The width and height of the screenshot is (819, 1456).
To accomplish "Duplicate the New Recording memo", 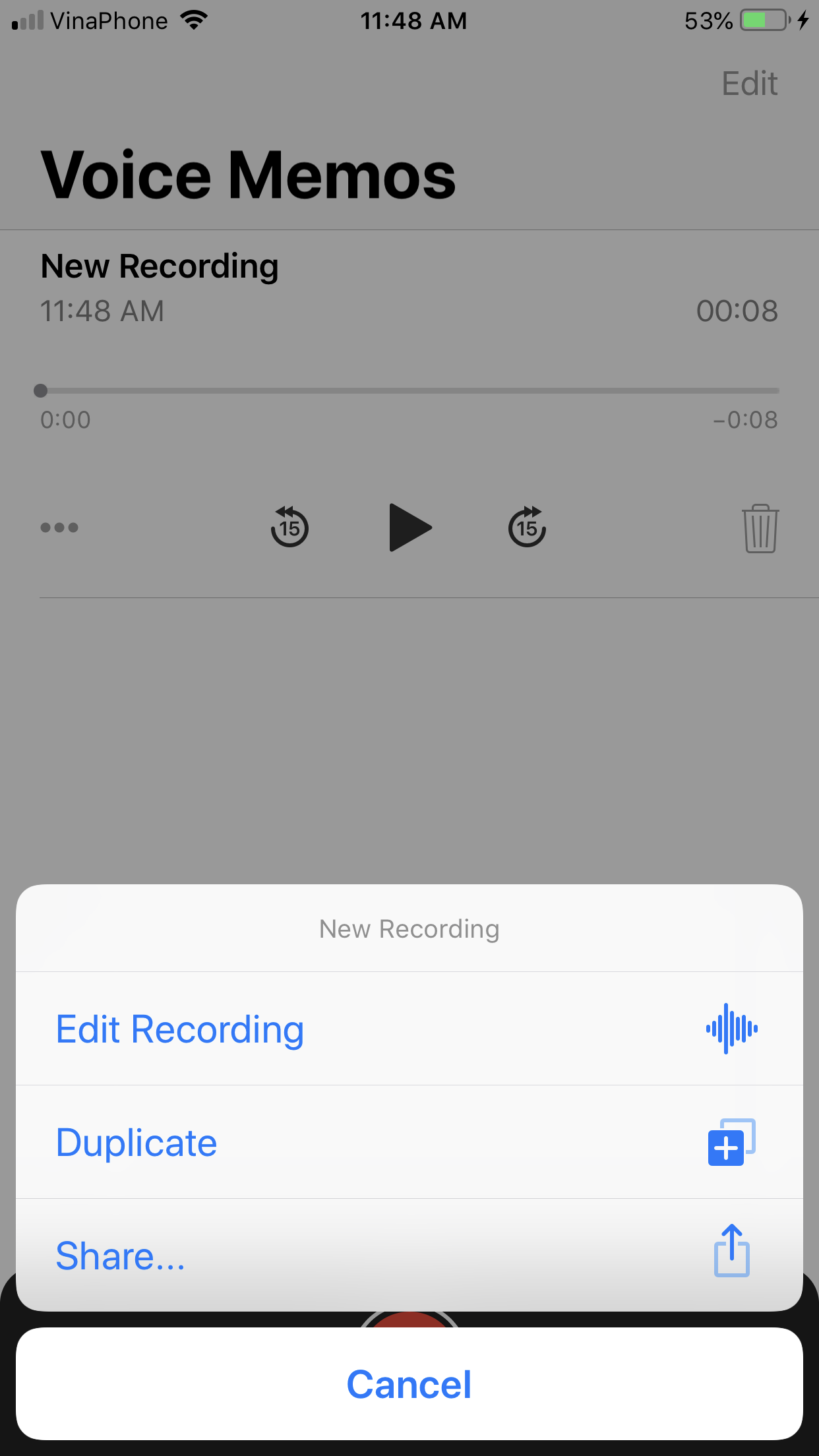I will pyautogui.click(x=409, y=1142).
